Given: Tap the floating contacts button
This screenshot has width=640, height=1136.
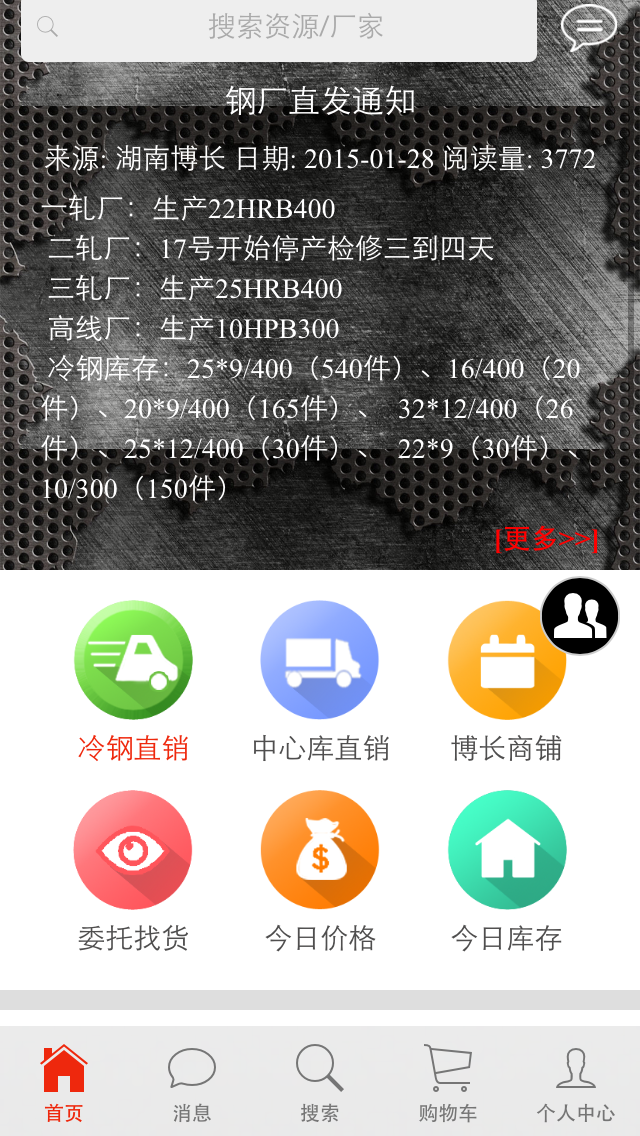Looking at the screenshot, I should (580, 616).
